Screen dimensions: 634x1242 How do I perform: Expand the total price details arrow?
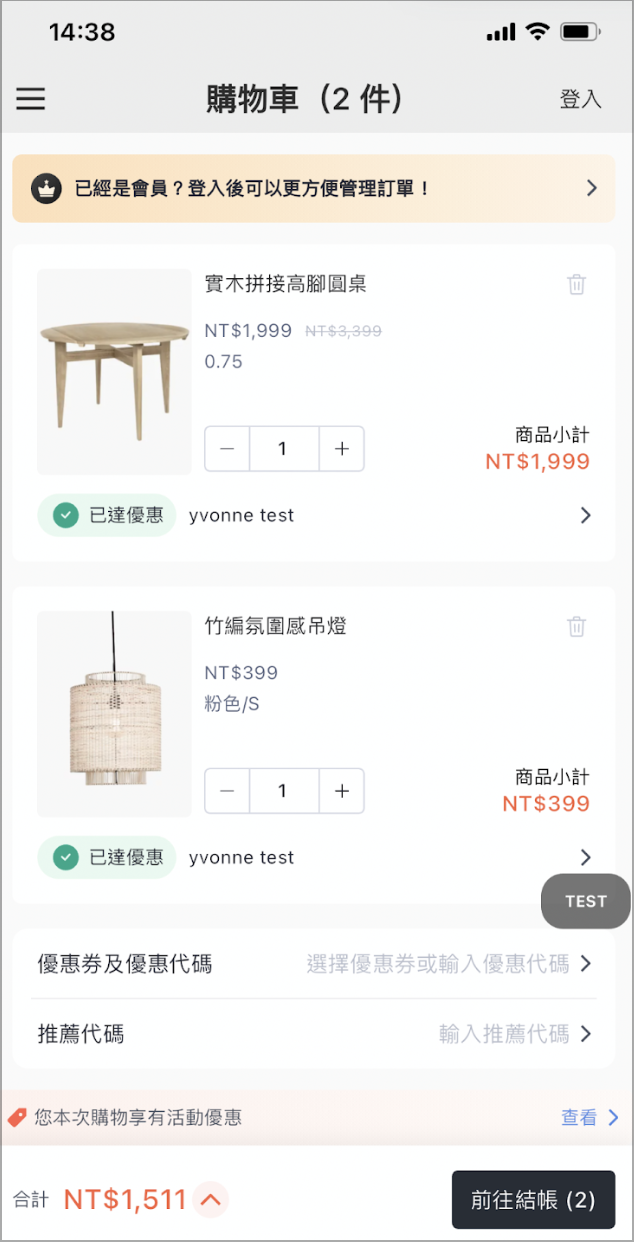point(211,1199)
